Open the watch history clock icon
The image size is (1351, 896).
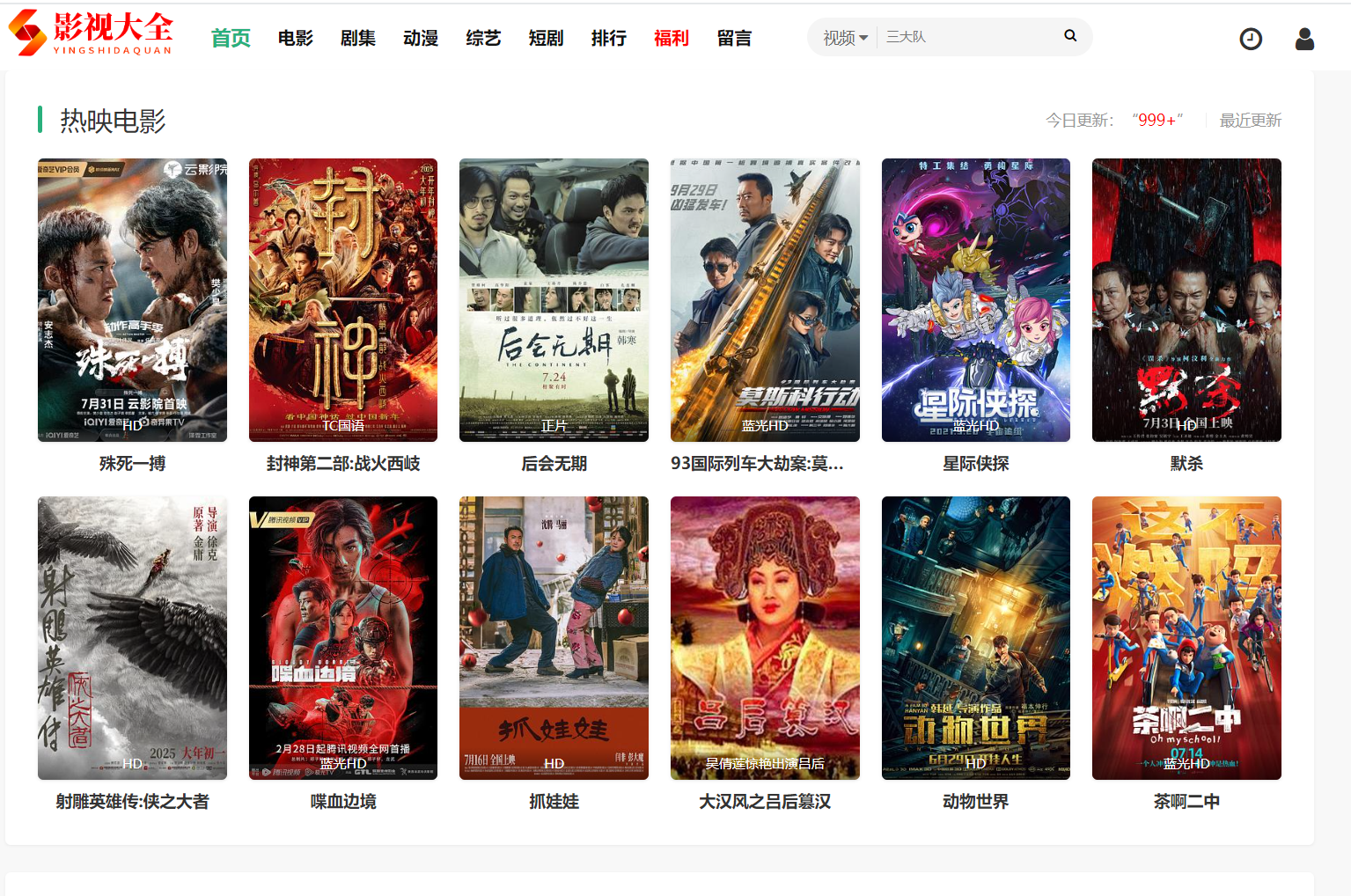1251,39
